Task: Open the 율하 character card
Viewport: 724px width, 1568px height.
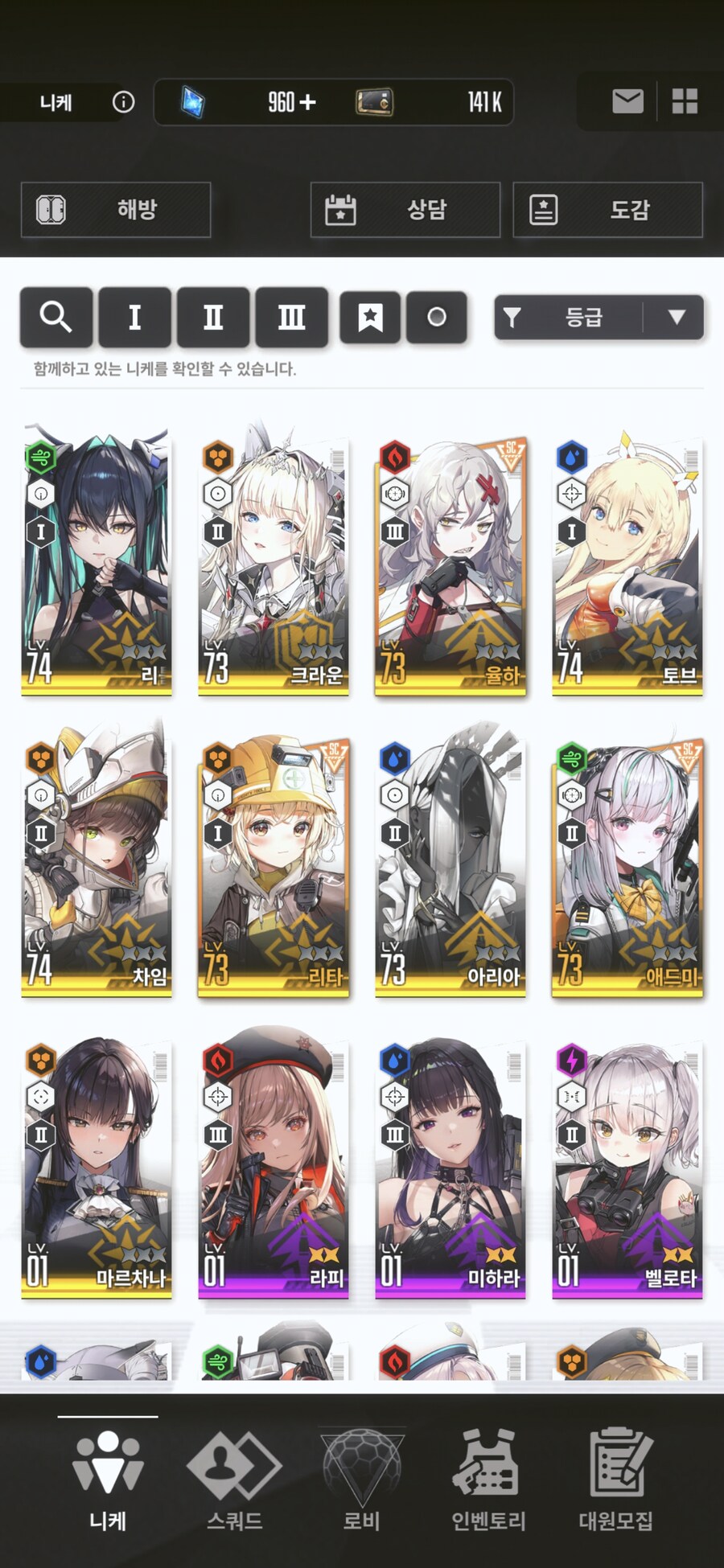Action: [x=450, y=563]
